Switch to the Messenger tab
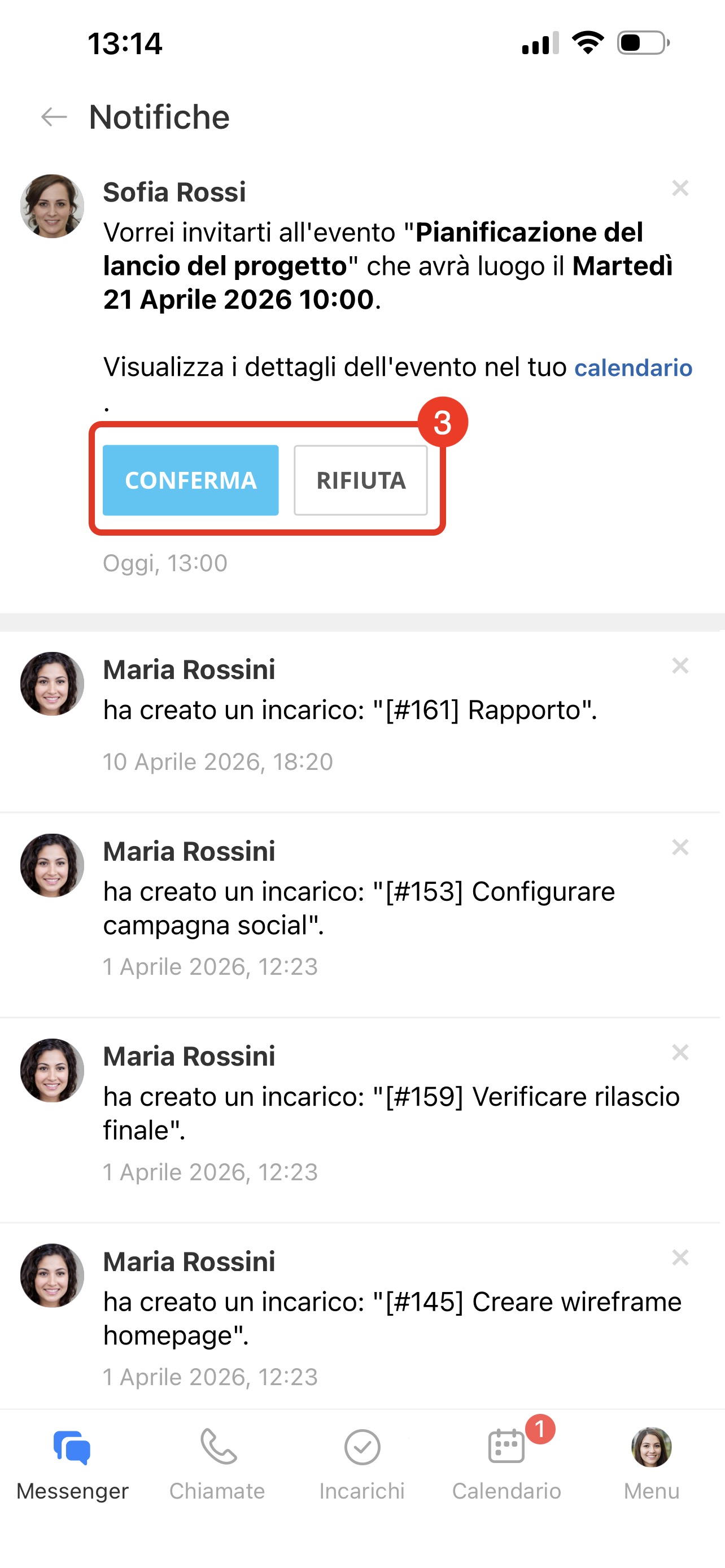 [x=72, y=1464]
